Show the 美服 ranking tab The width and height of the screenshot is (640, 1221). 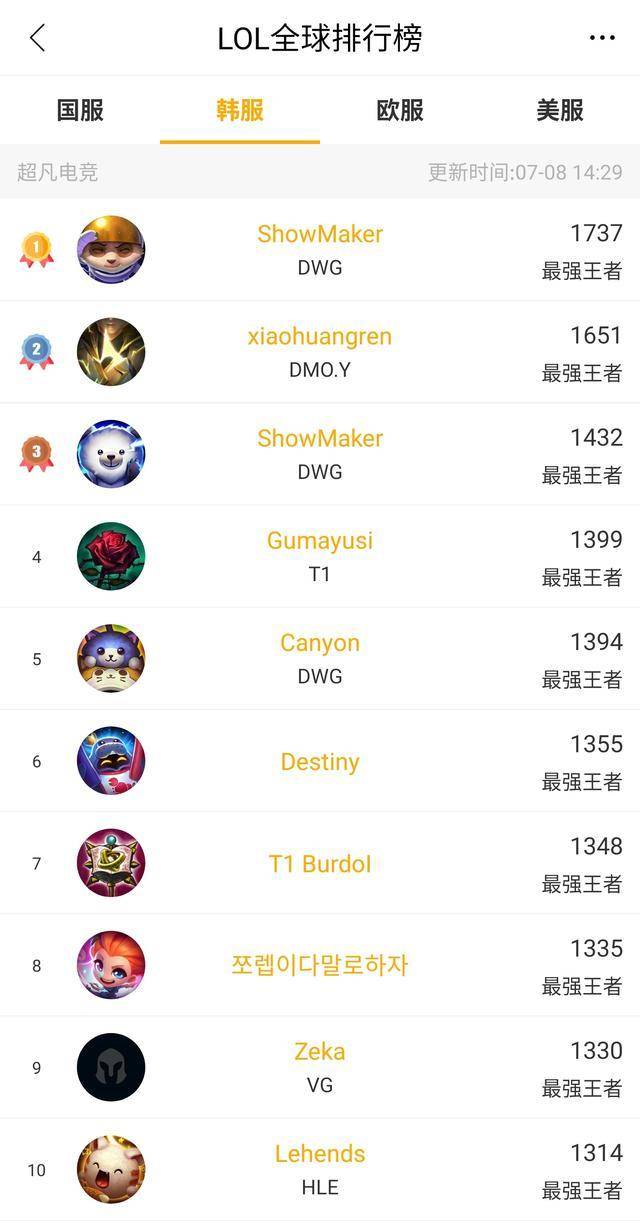560,110
